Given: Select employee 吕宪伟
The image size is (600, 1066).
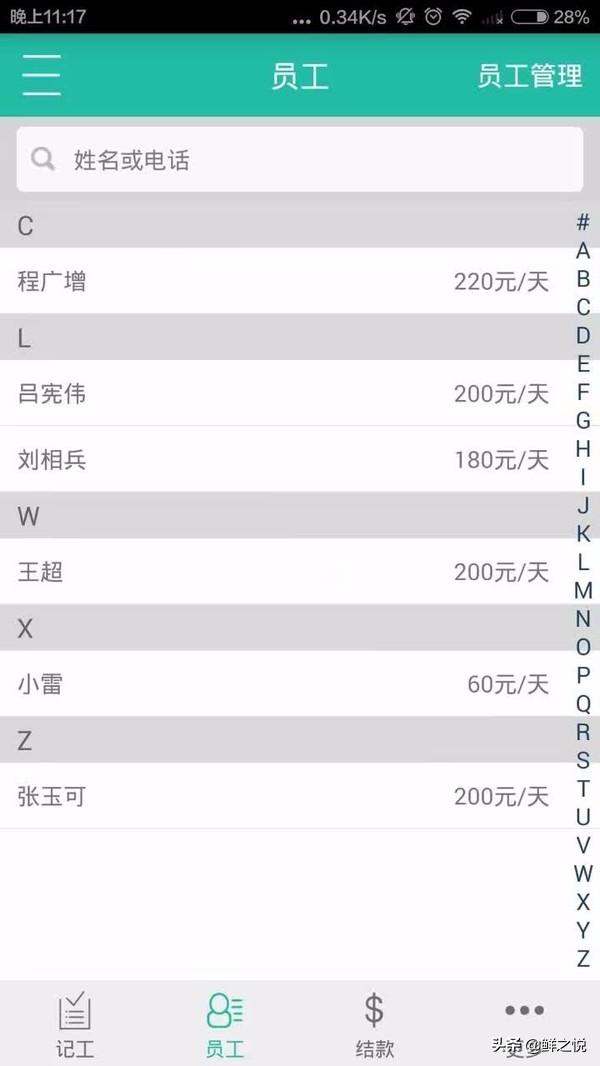Looking at the screenshot, I should pos(280,393).
